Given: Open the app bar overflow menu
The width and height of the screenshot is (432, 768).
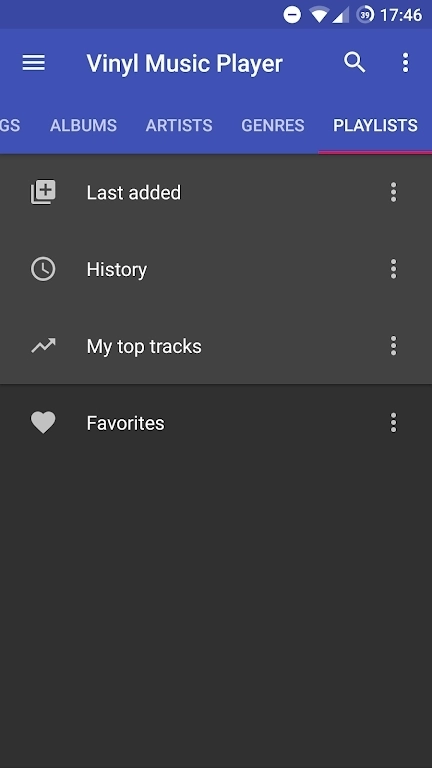Looking at the screenshot, I should [x=405, y=63].
